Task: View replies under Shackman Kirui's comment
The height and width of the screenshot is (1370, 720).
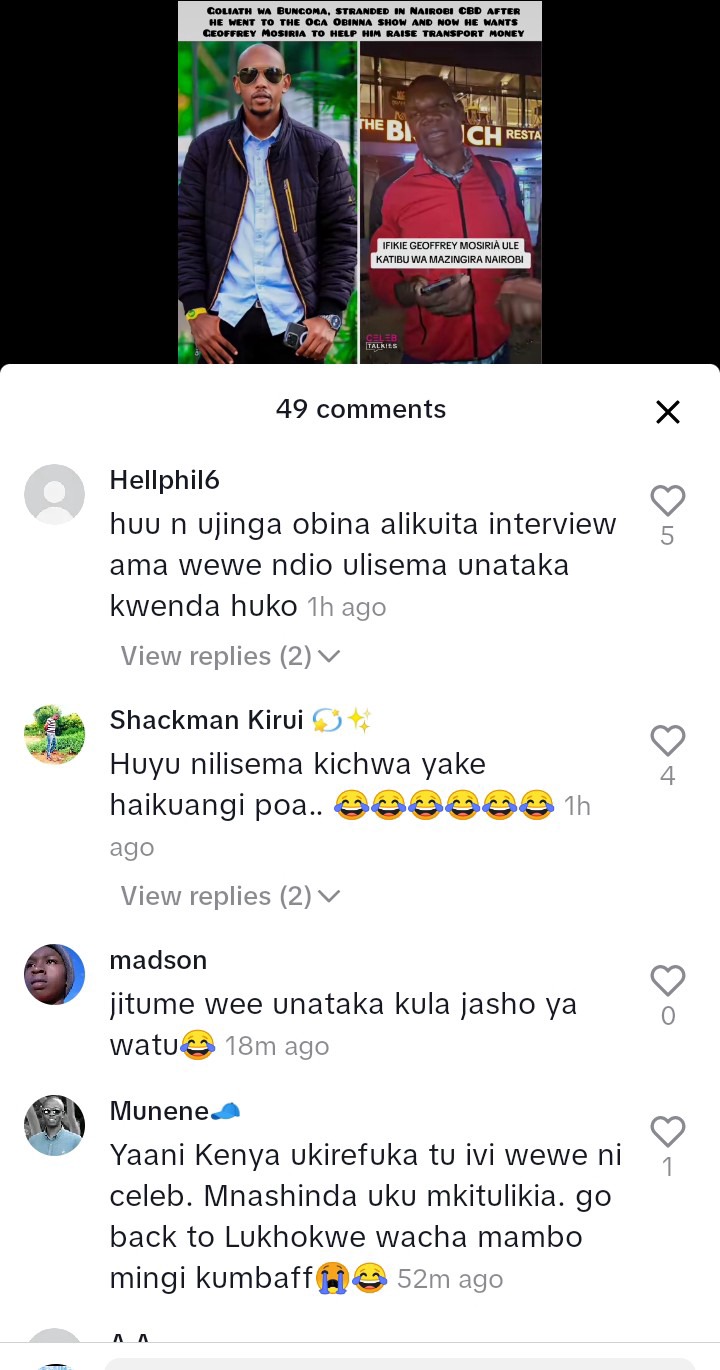Action: (x=230, y=896)
